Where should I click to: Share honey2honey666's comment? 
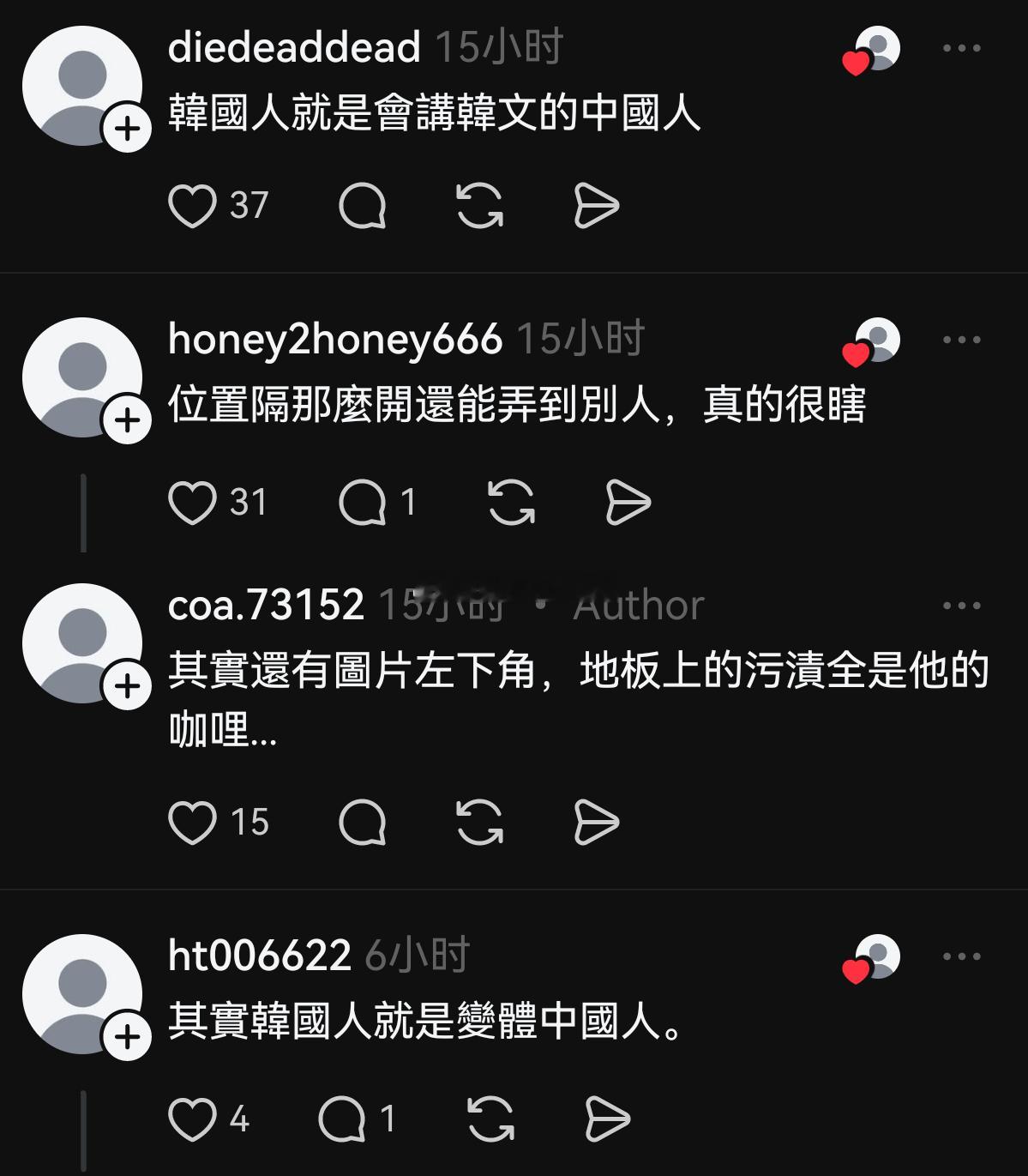(629, 504)
